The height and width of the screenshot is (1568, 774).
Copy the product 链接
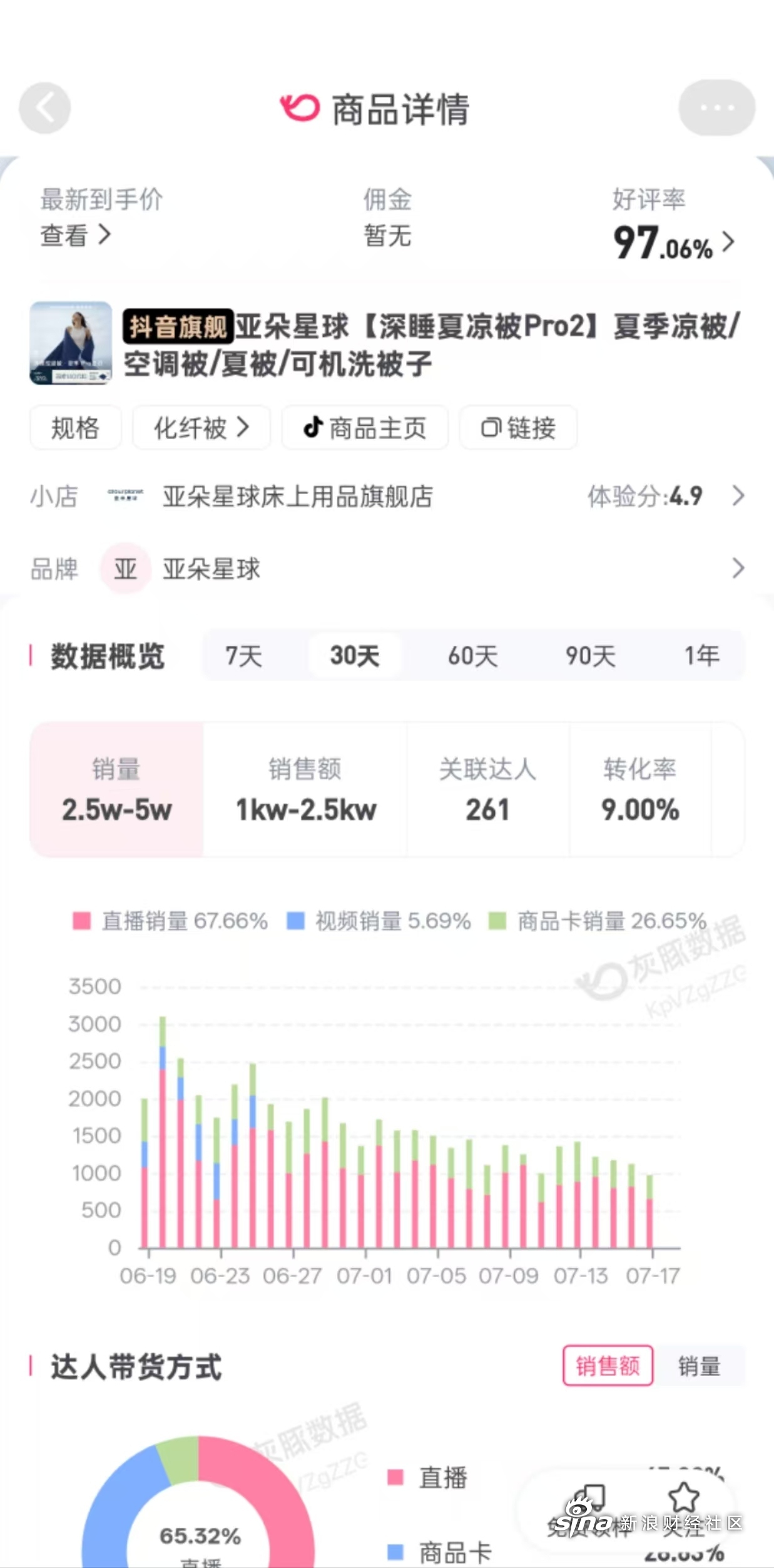[x=518, y=428]
